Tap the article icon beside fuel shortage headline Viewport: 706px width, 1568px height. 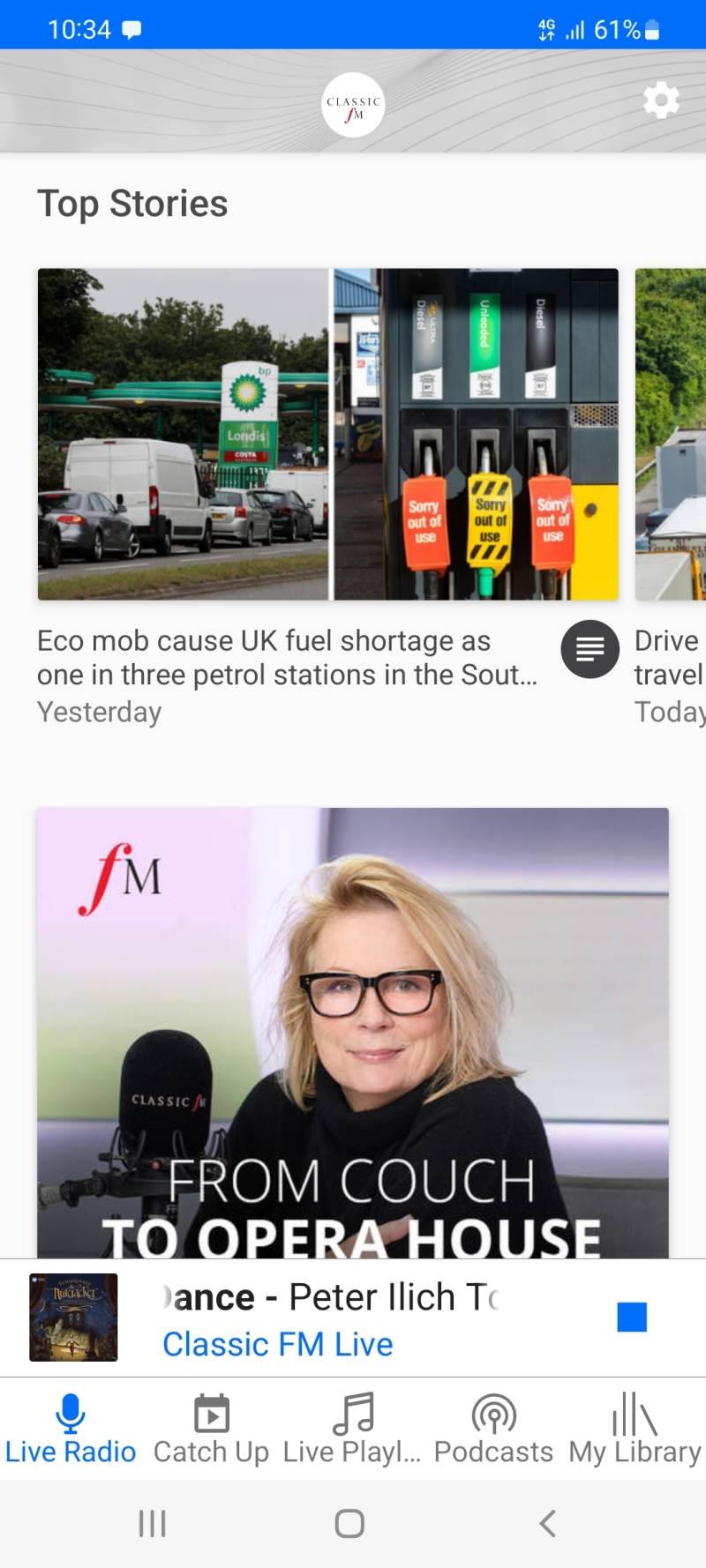(x=590, y=650)
